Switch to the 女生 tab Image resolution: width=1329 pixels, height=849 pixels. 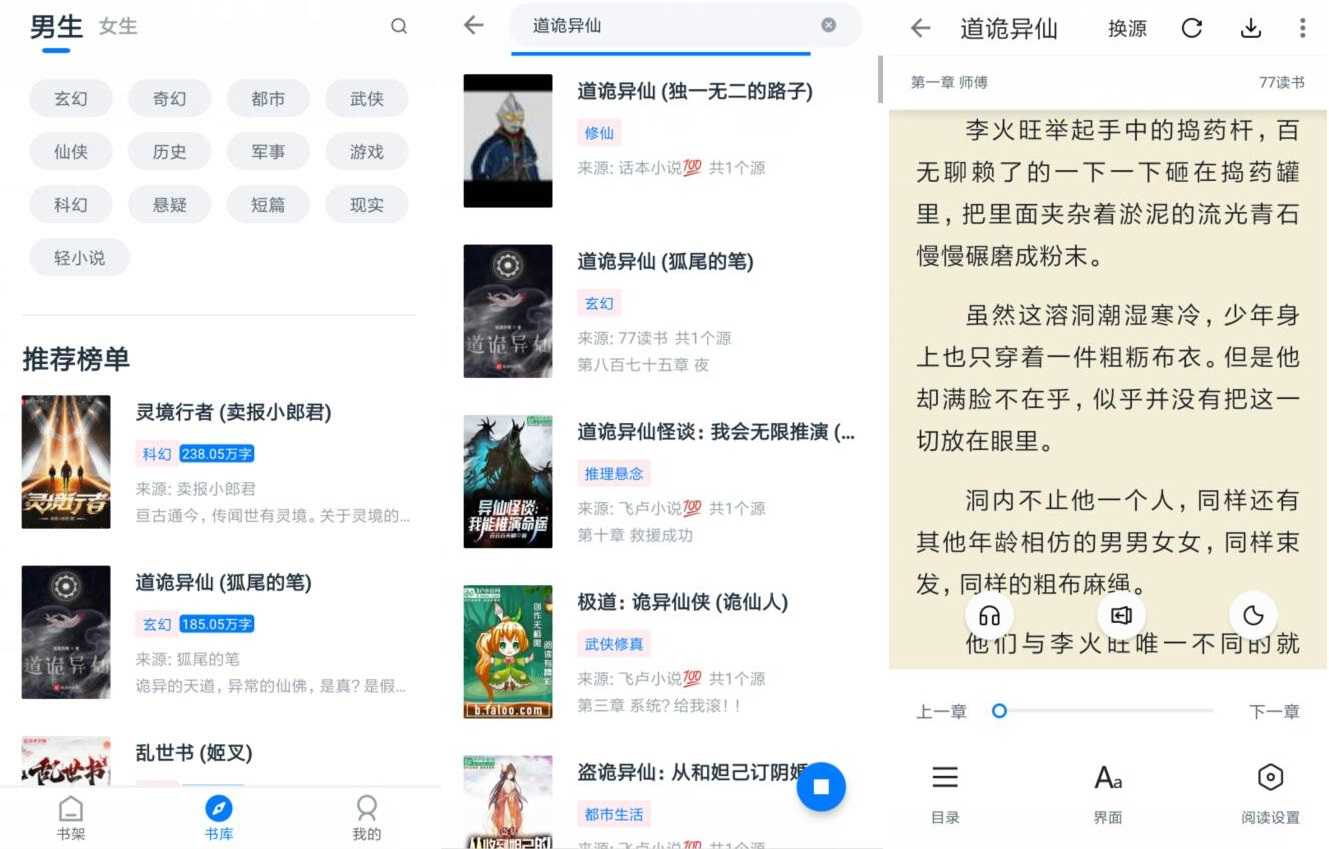click(117, 27)
